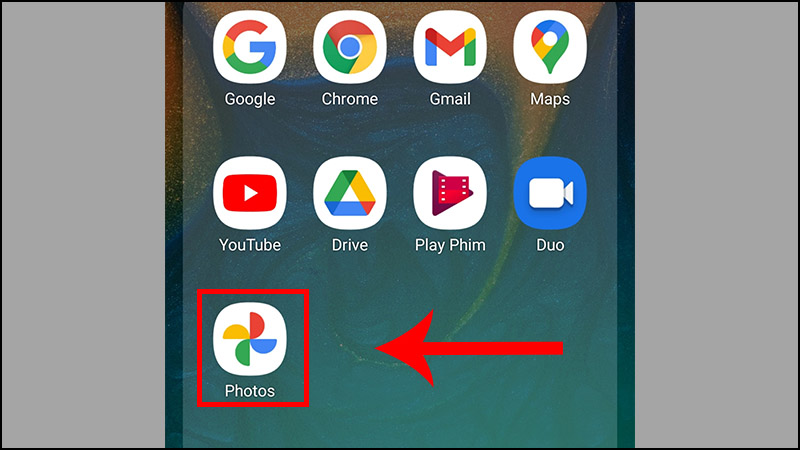Open the Play Phim app
The image size is (800, 450).
tap(450, 194)
